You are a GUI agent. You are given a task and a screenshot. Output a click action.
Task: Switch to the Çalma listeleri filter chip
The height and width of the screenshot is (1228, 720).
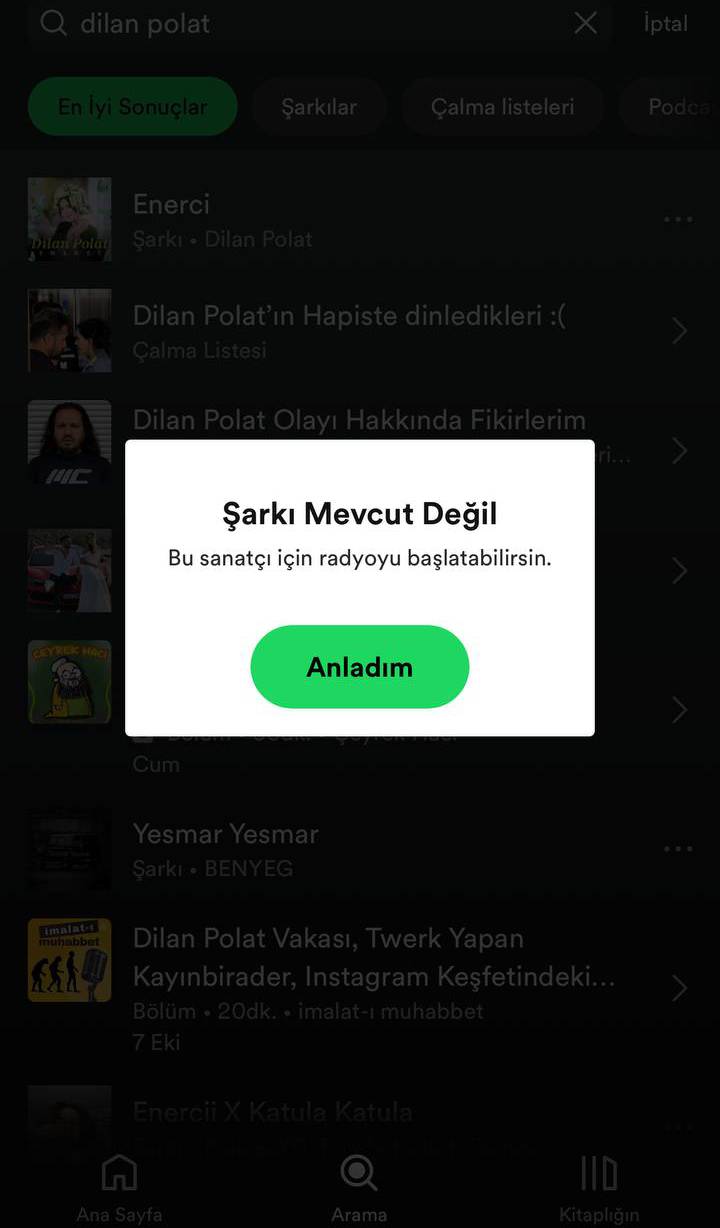click(502, 106)
